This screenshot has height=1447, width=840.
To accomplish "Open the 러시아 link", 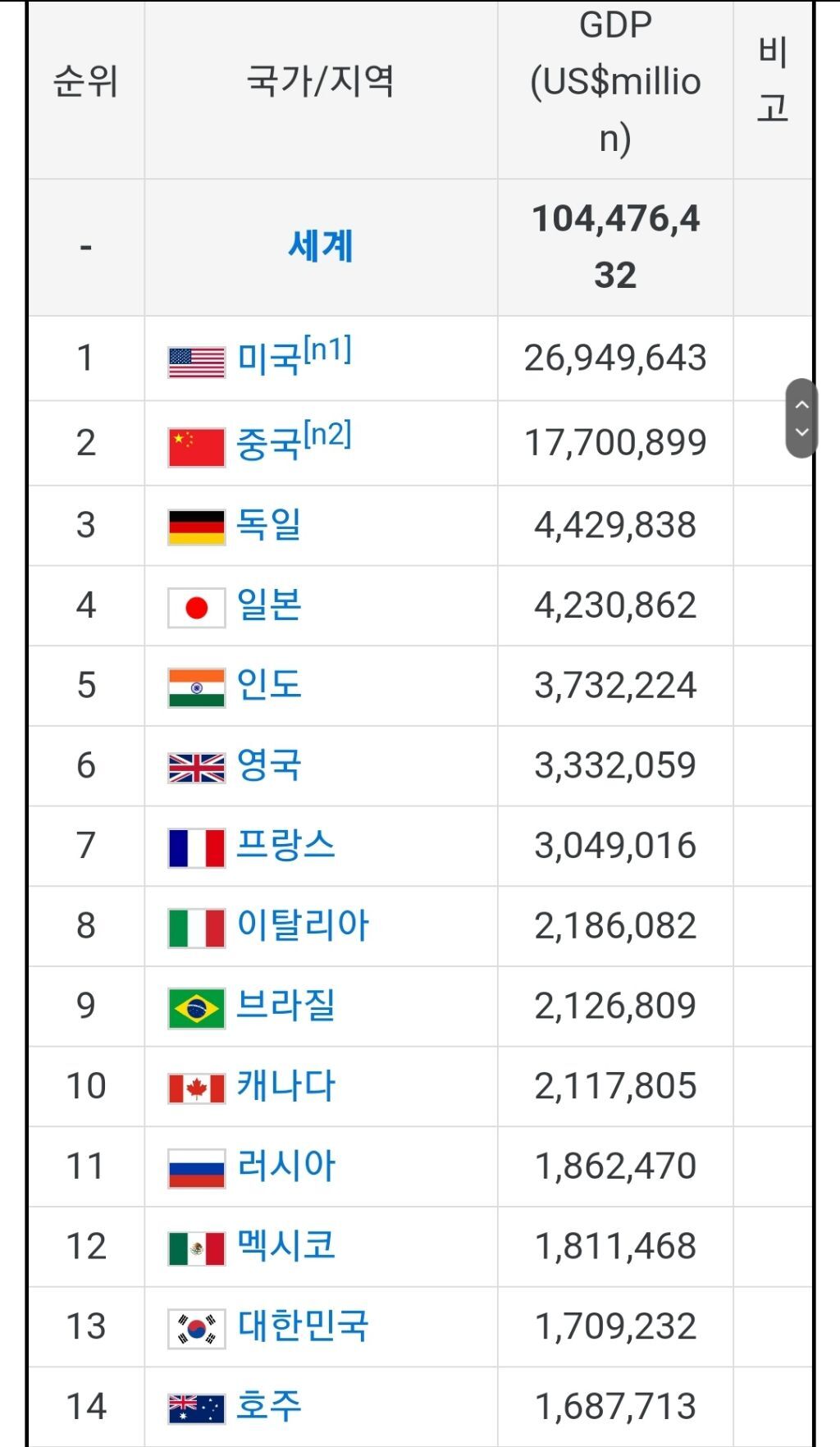I will tap(285, 1166).
